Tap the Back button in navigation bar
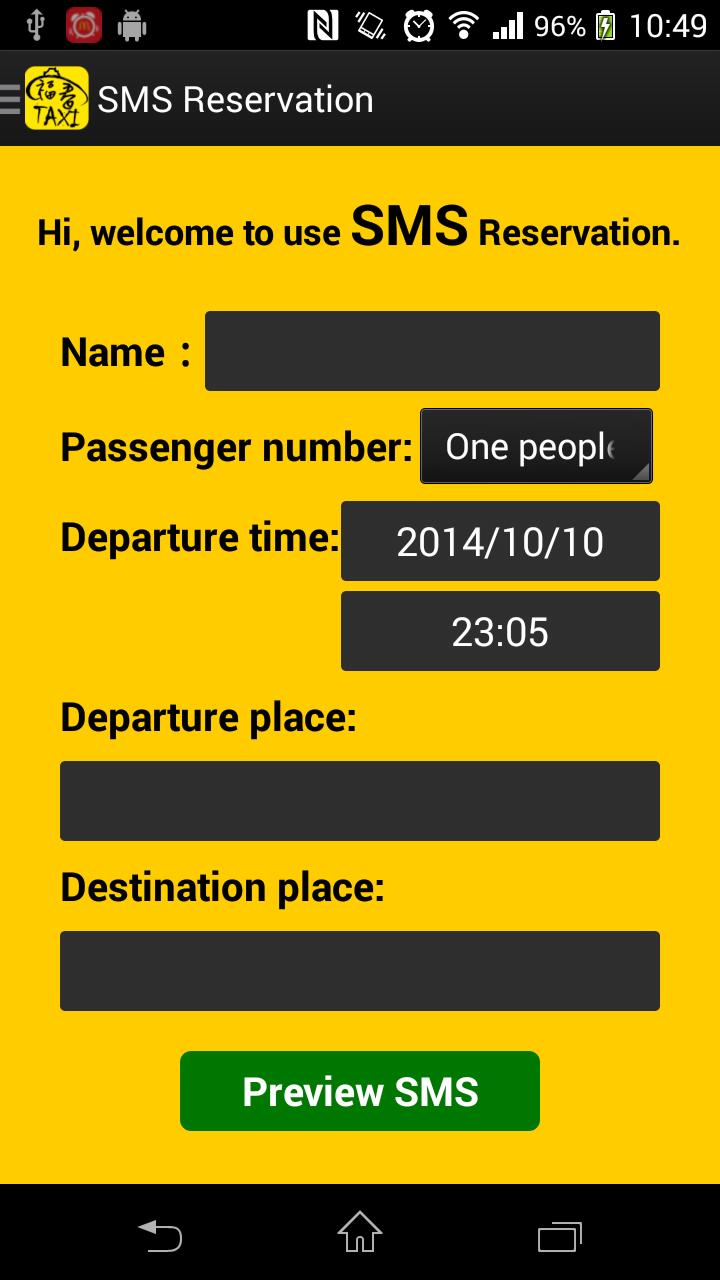720x1280 pixels. pos(162,1236)
